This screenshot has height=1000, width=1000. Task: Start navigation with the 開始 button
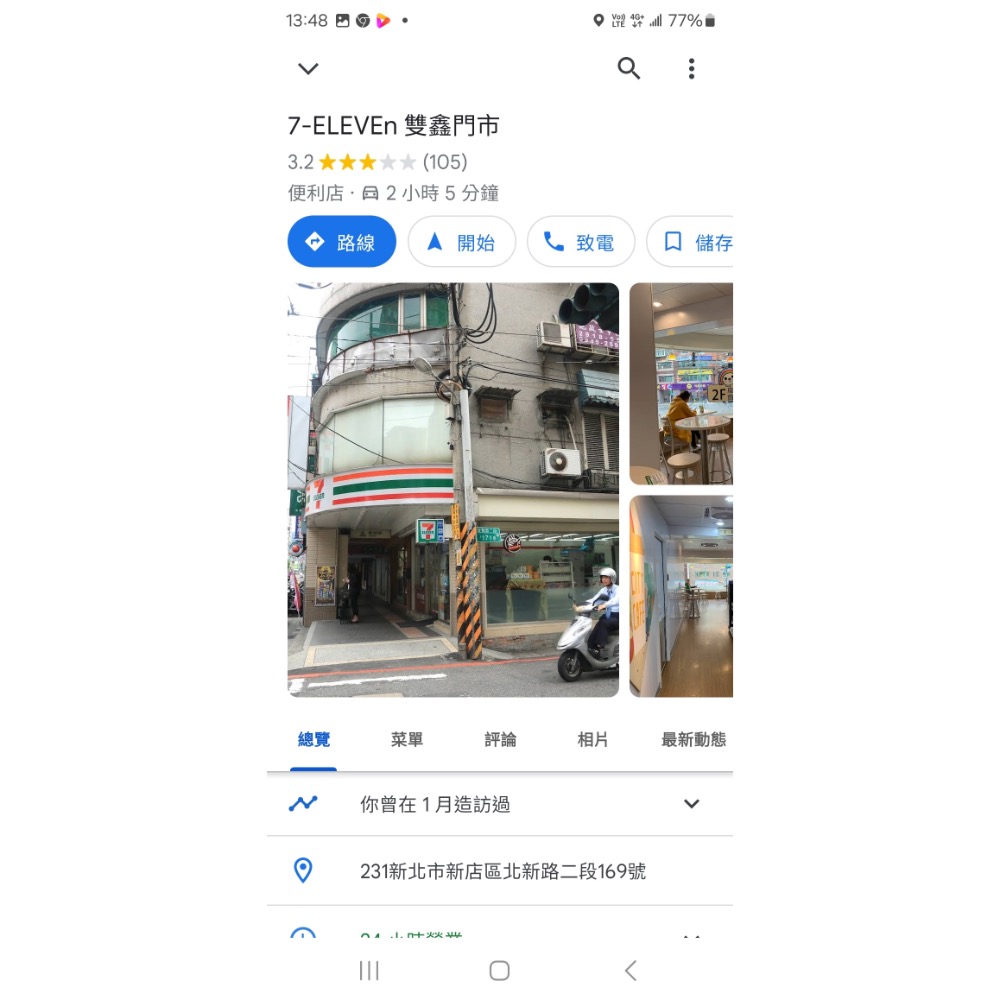pyautogui.click(x=462, y=242)
